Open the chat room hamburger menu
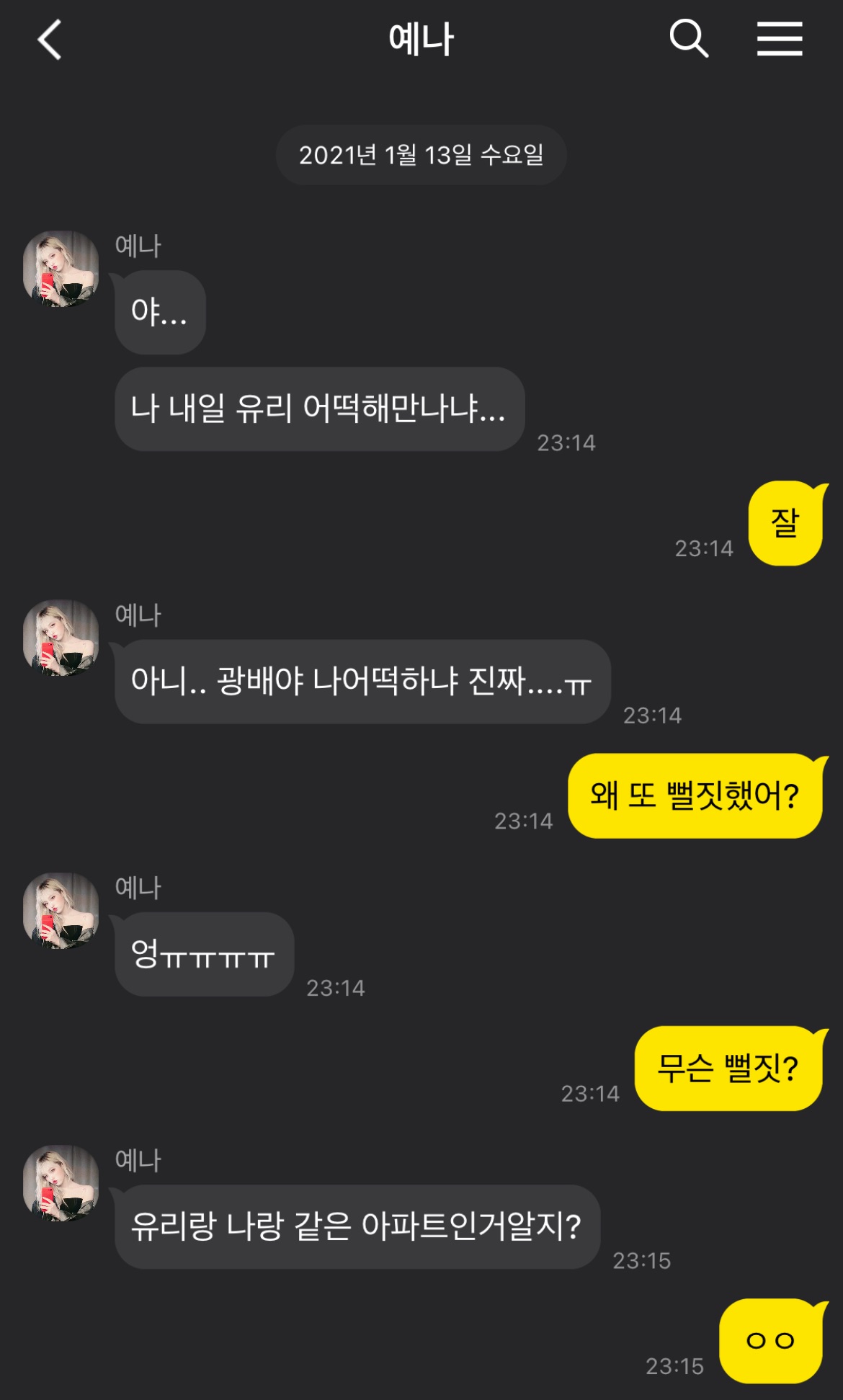The image size is (843, 1400). point(779,39)
